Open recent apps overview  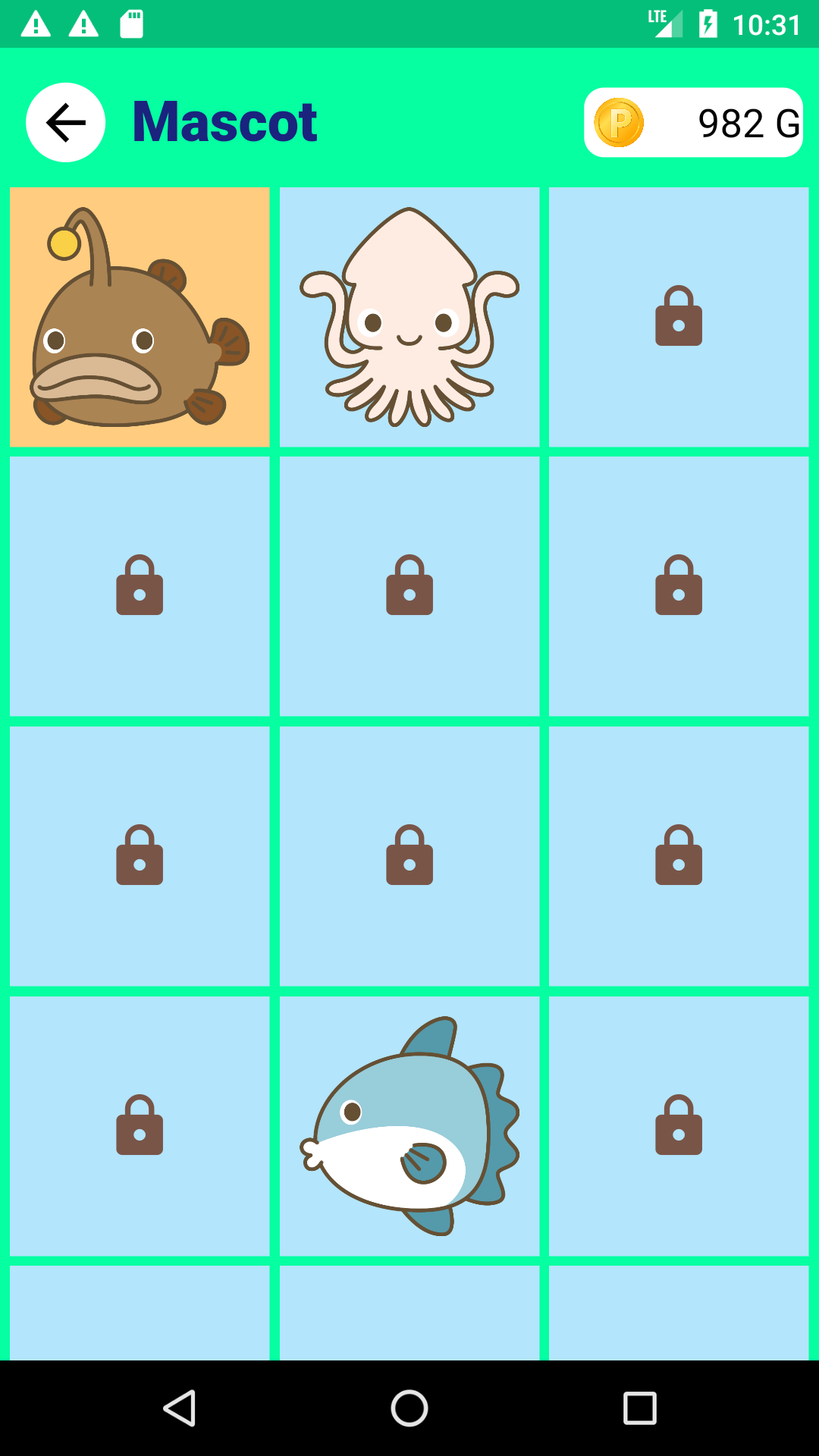click(x=639, y=1408)
